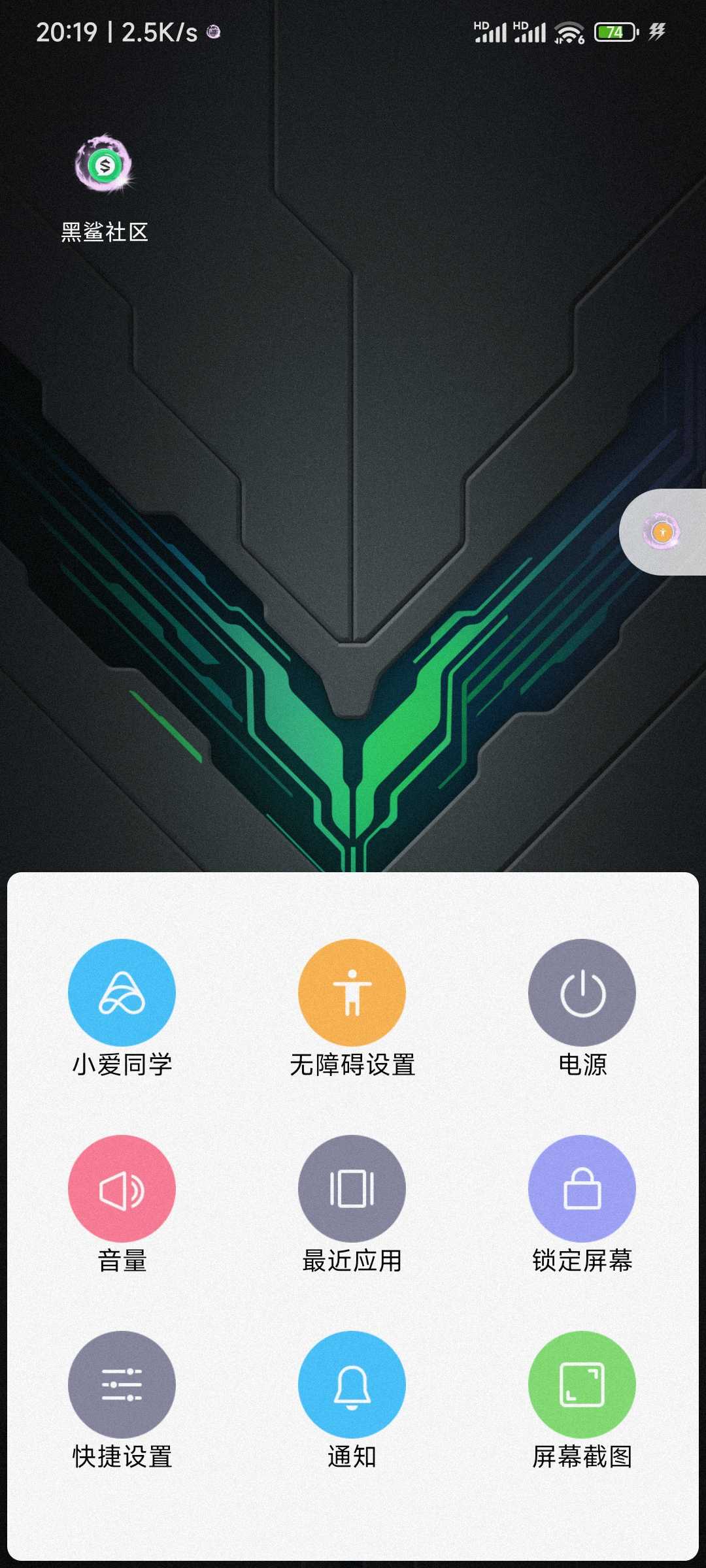Adjust 音量 volume
The height and width of the screenshot is (1568, 706).
point(122,1188)
